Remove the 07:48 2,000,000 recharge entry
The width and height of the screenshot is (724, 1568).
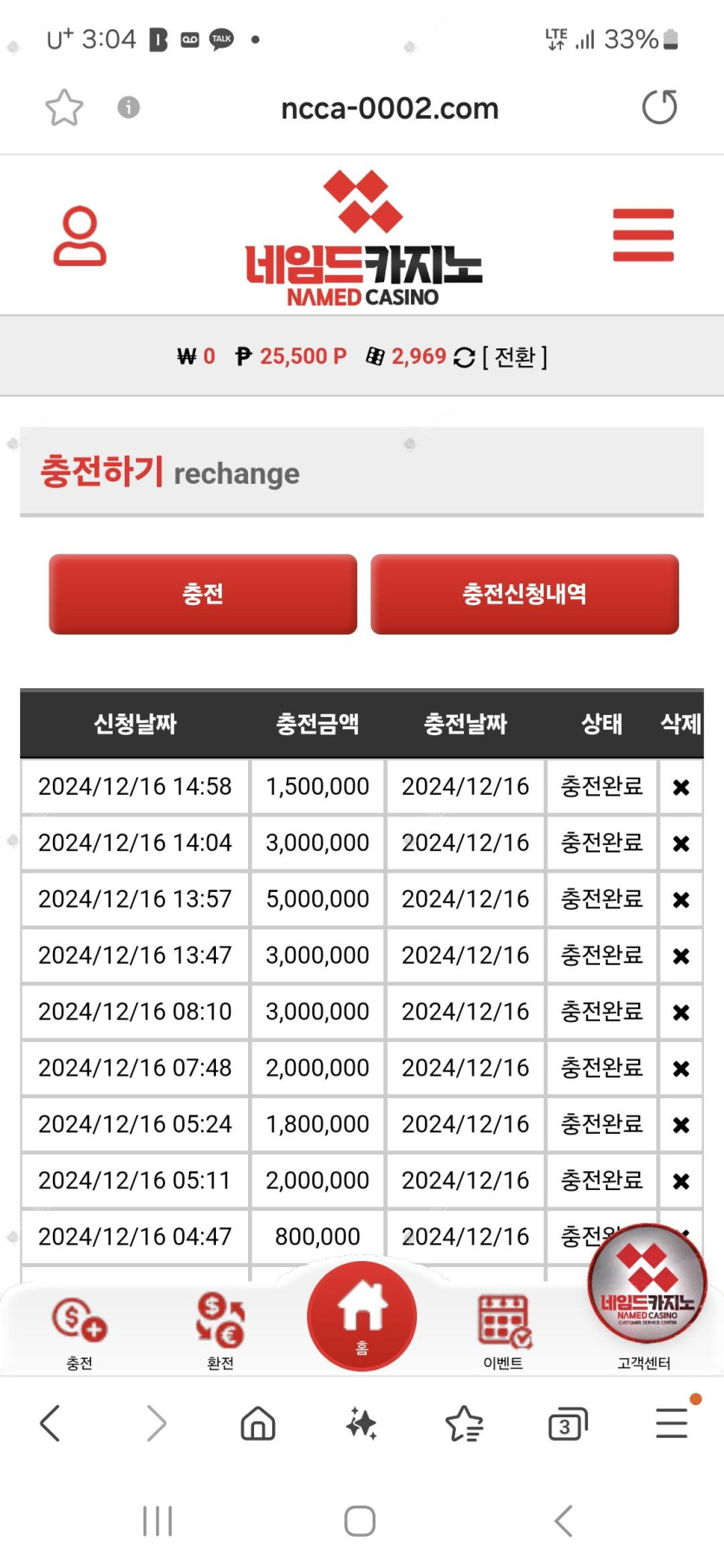[x=682, y=1069]
